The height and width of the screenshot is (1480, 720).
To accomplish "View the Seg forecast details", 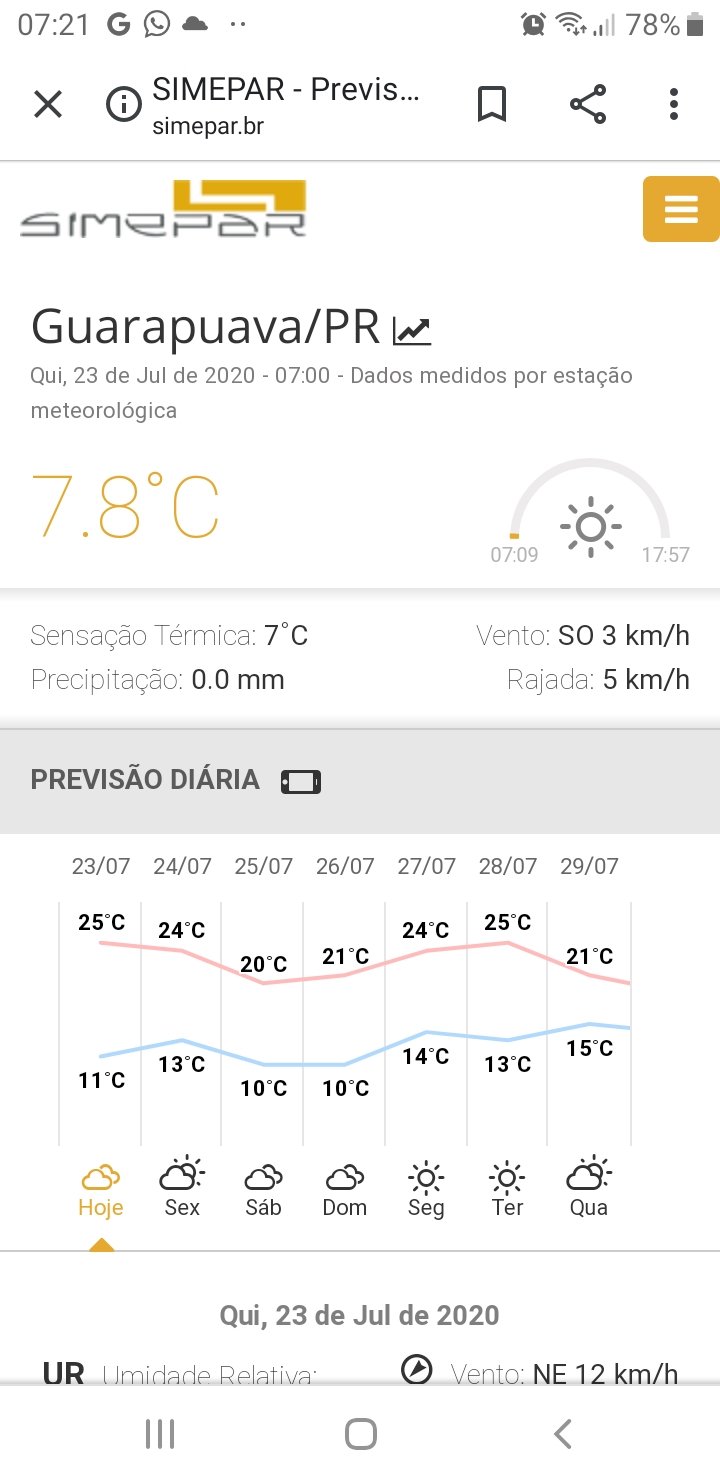I will 426,1190.
